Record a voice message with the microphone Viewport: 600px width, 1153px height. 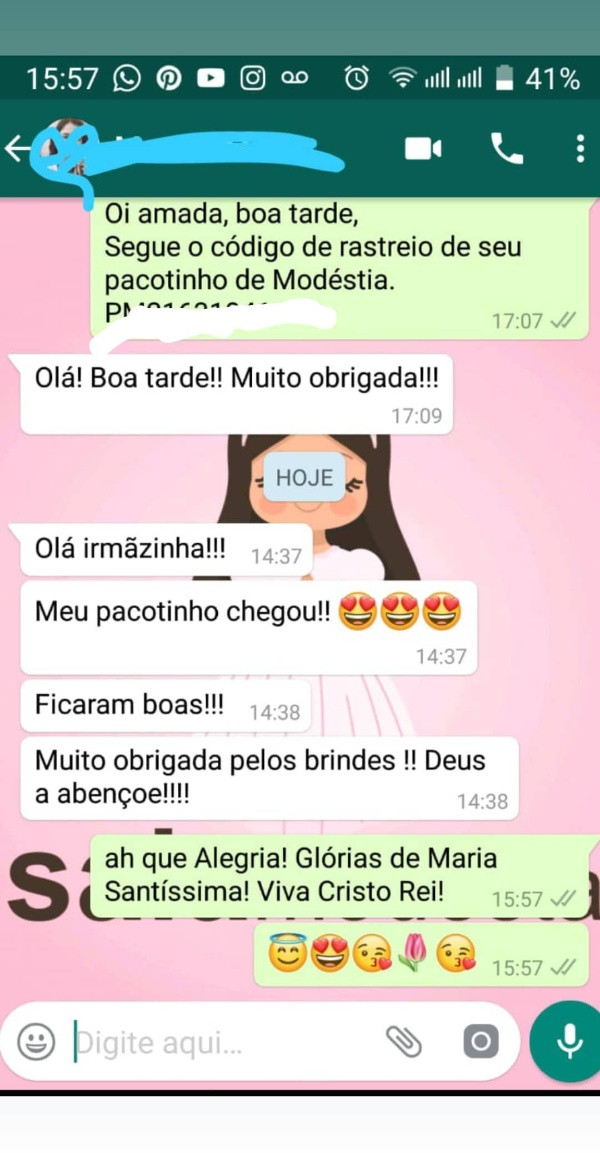[566, 1041]
